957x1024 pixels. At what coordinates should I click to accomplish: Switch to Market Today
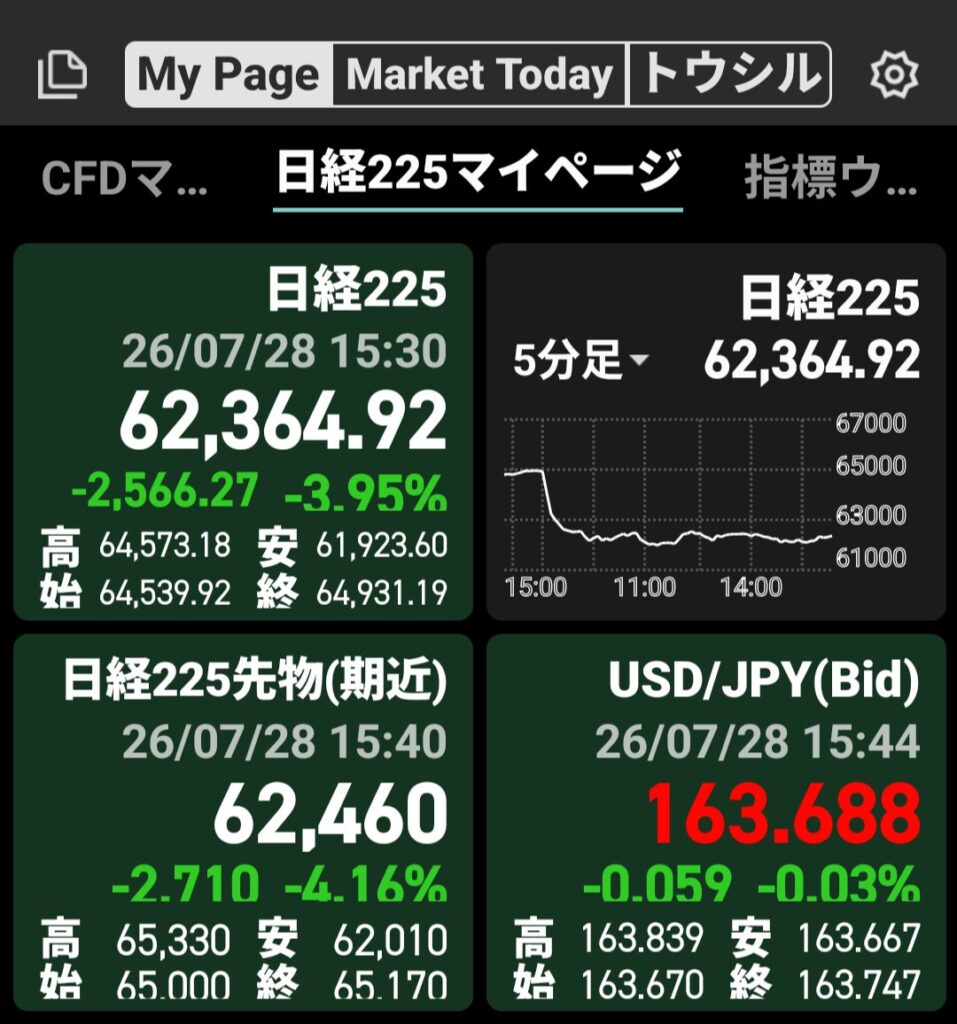pos(479,74)
